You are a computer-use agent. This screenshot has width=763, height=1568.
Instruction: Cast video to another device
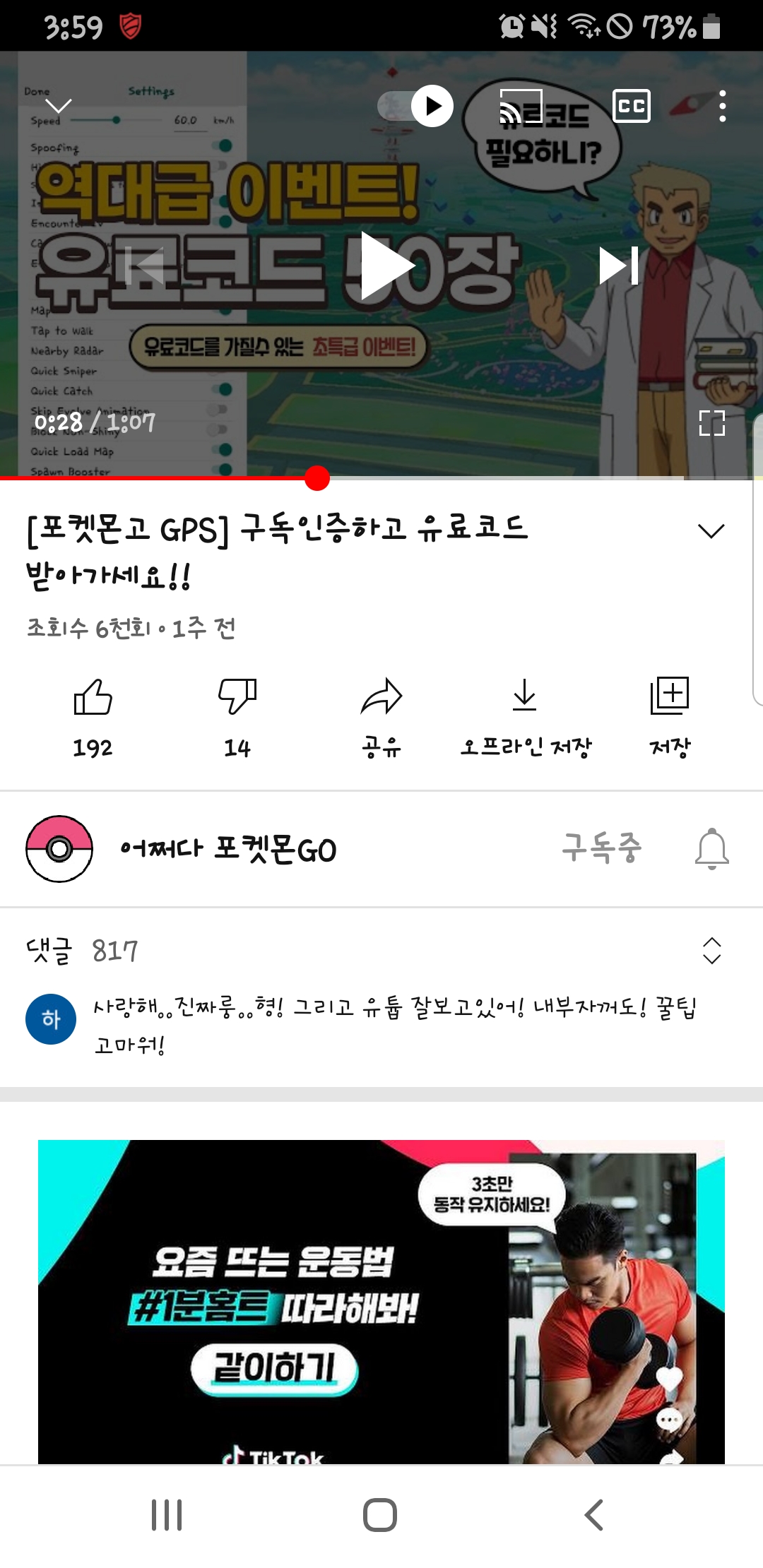click(x=521, y=107)
